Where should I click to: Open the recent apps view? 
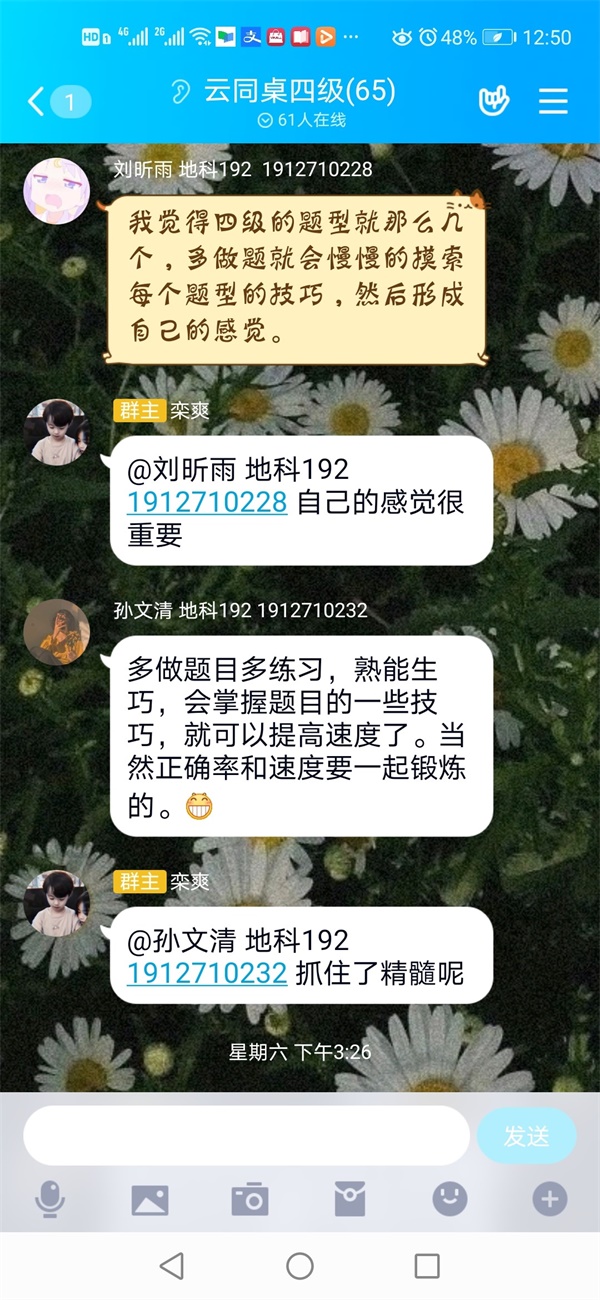(427, 1267)
